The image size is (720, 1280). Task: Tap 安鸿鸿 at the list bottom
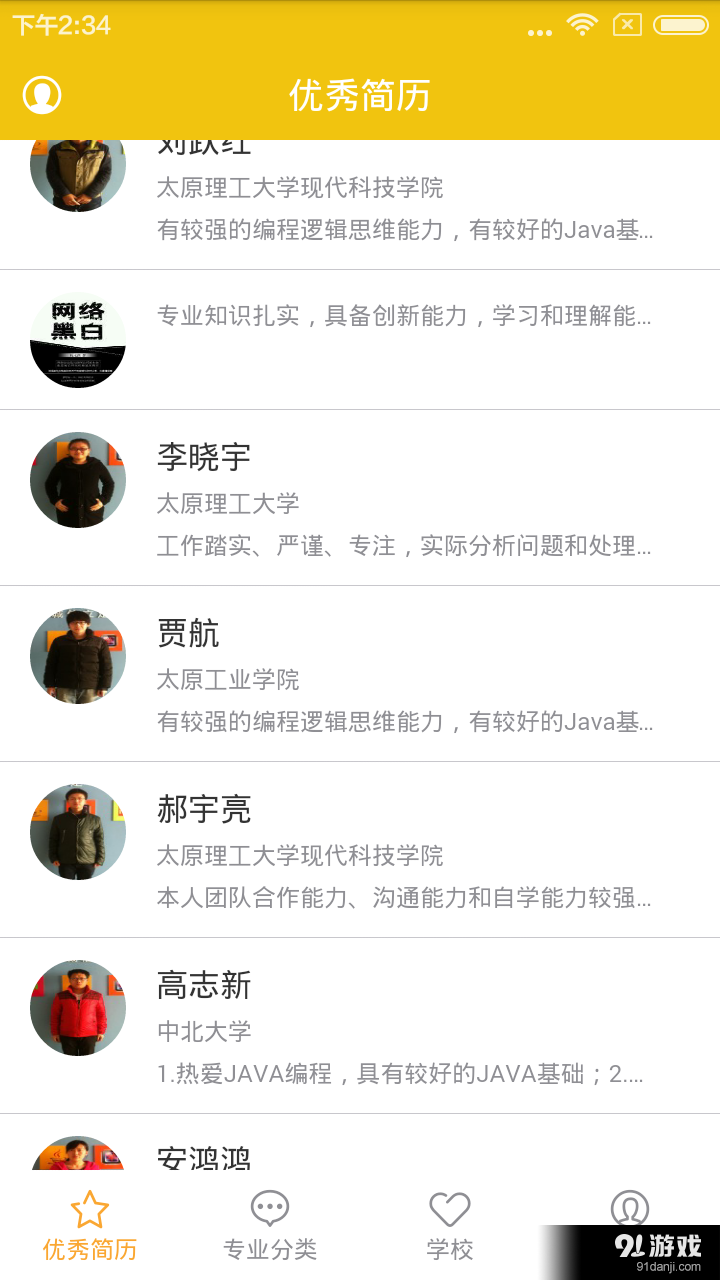(206, 1158)
